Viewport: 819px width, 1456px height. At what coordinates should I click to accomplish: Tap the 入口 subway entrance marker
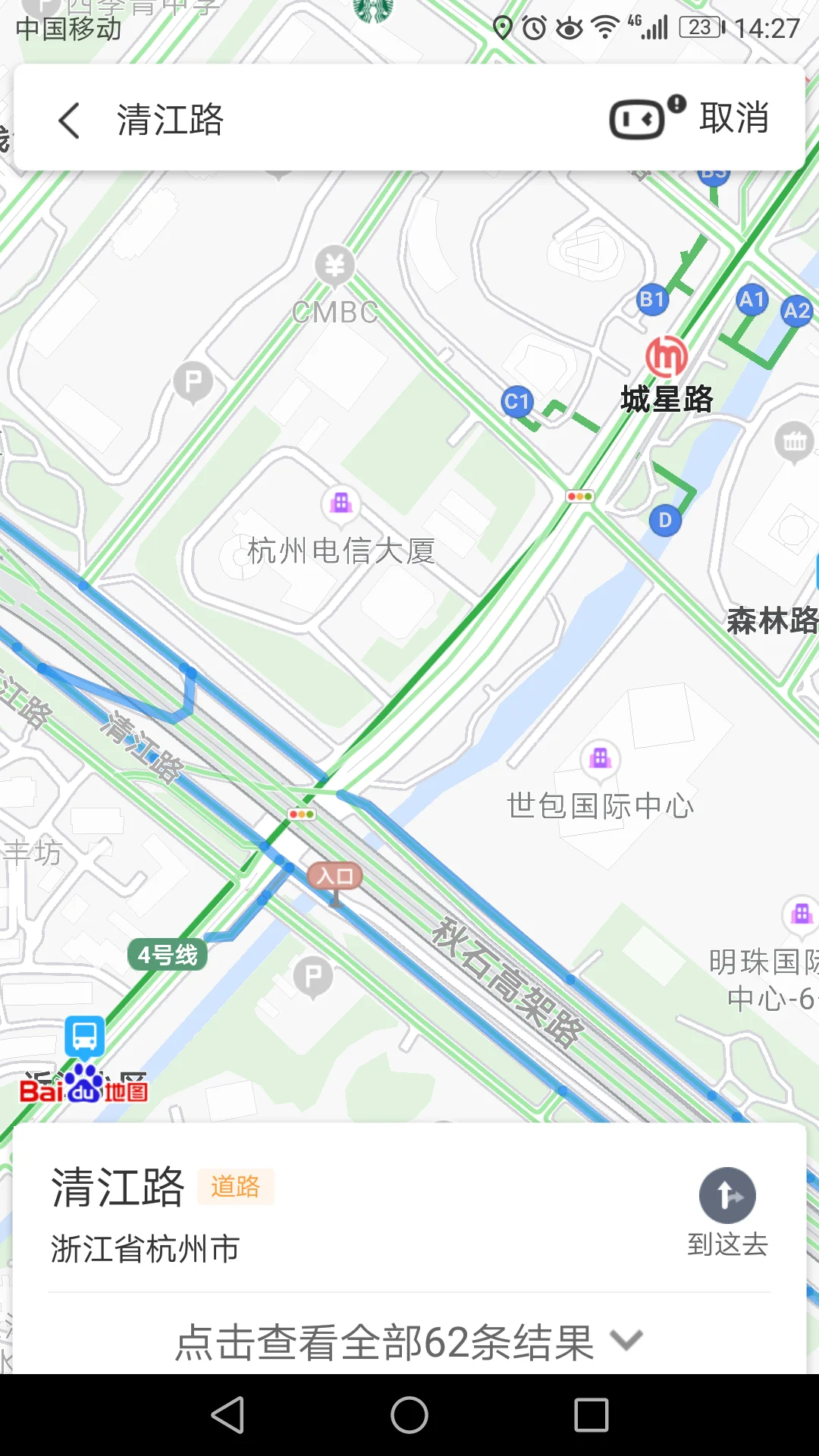pos(334,874)
